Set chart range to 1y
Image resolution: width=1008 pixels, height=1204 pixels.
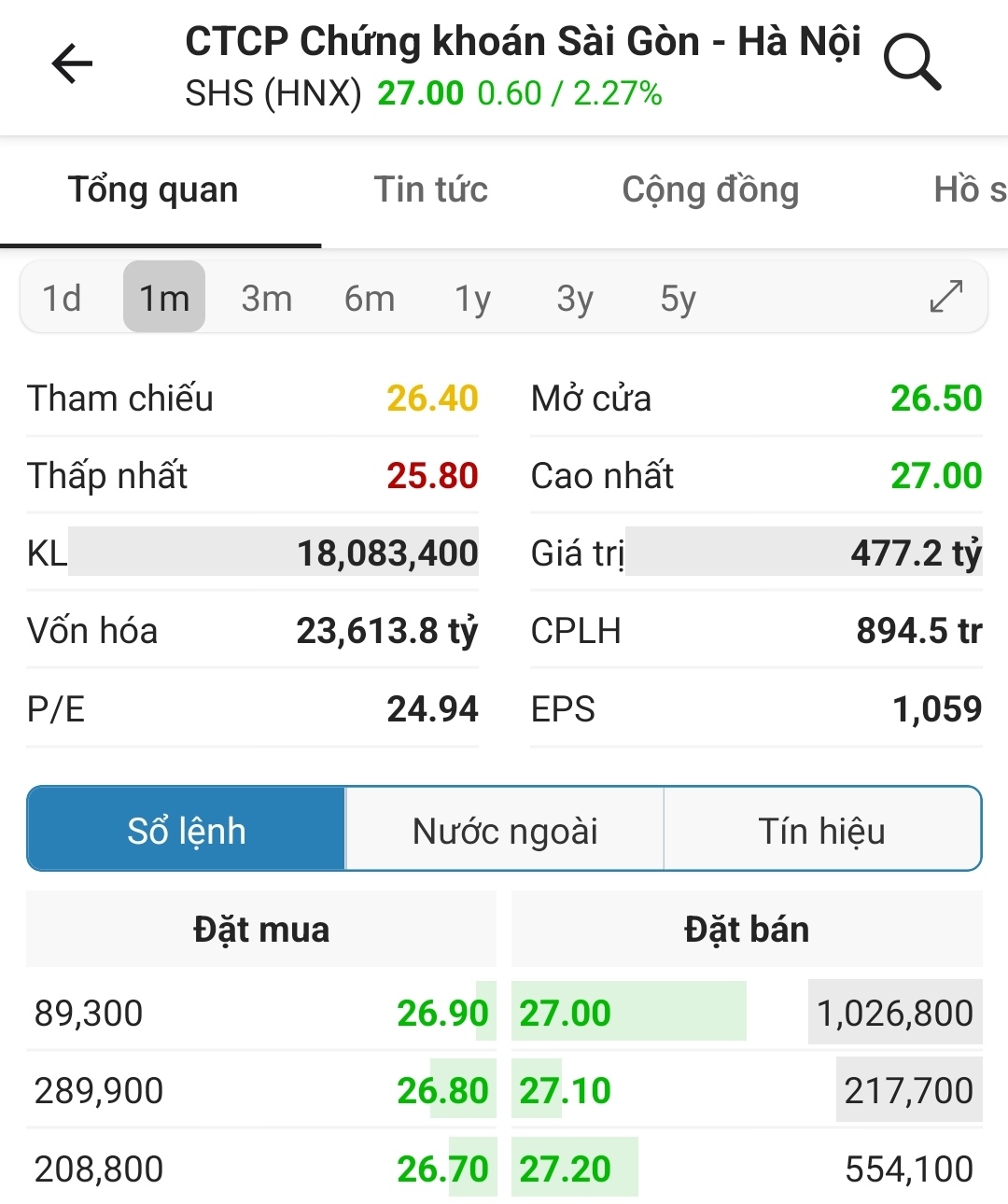[472, 299]
